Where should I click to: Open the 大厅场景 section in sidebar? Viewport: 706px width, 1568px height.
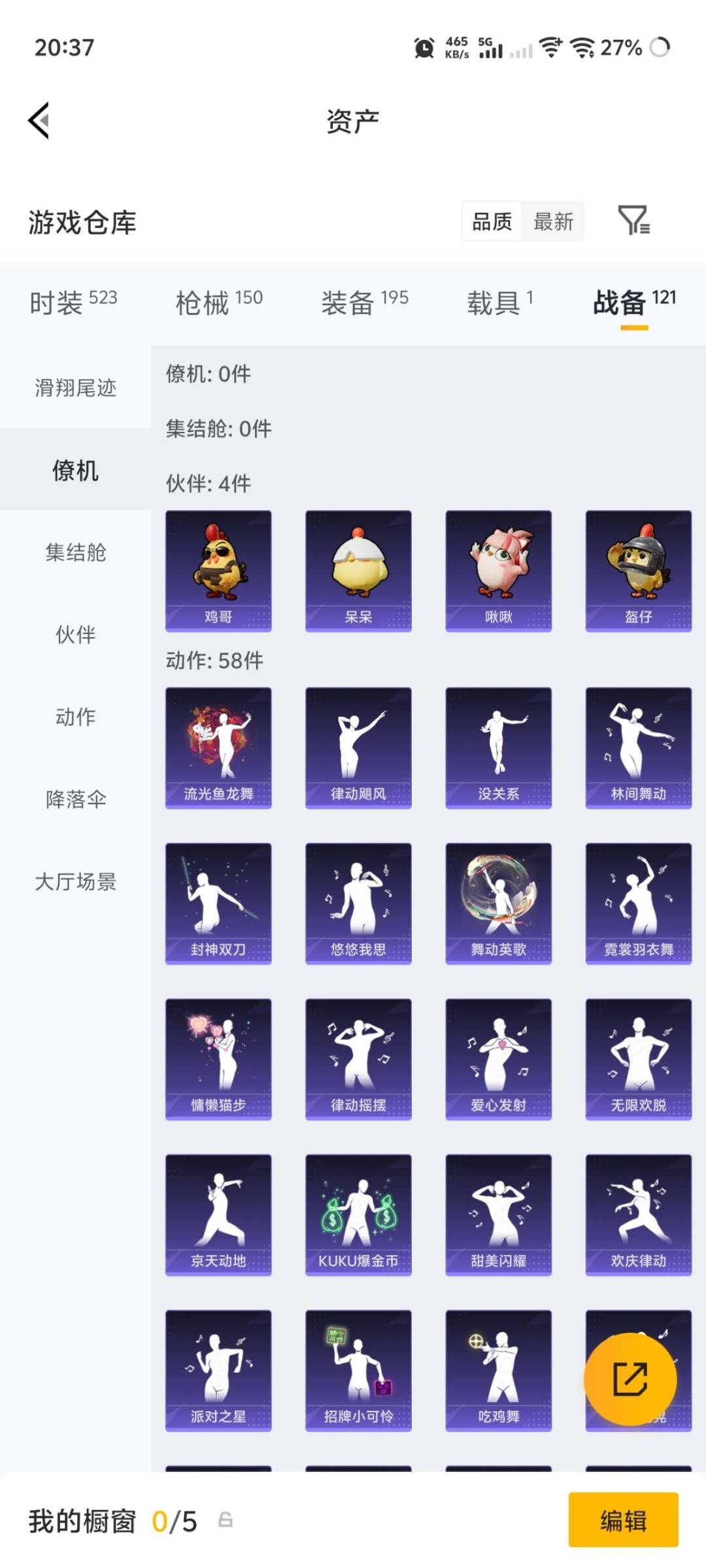74,882
